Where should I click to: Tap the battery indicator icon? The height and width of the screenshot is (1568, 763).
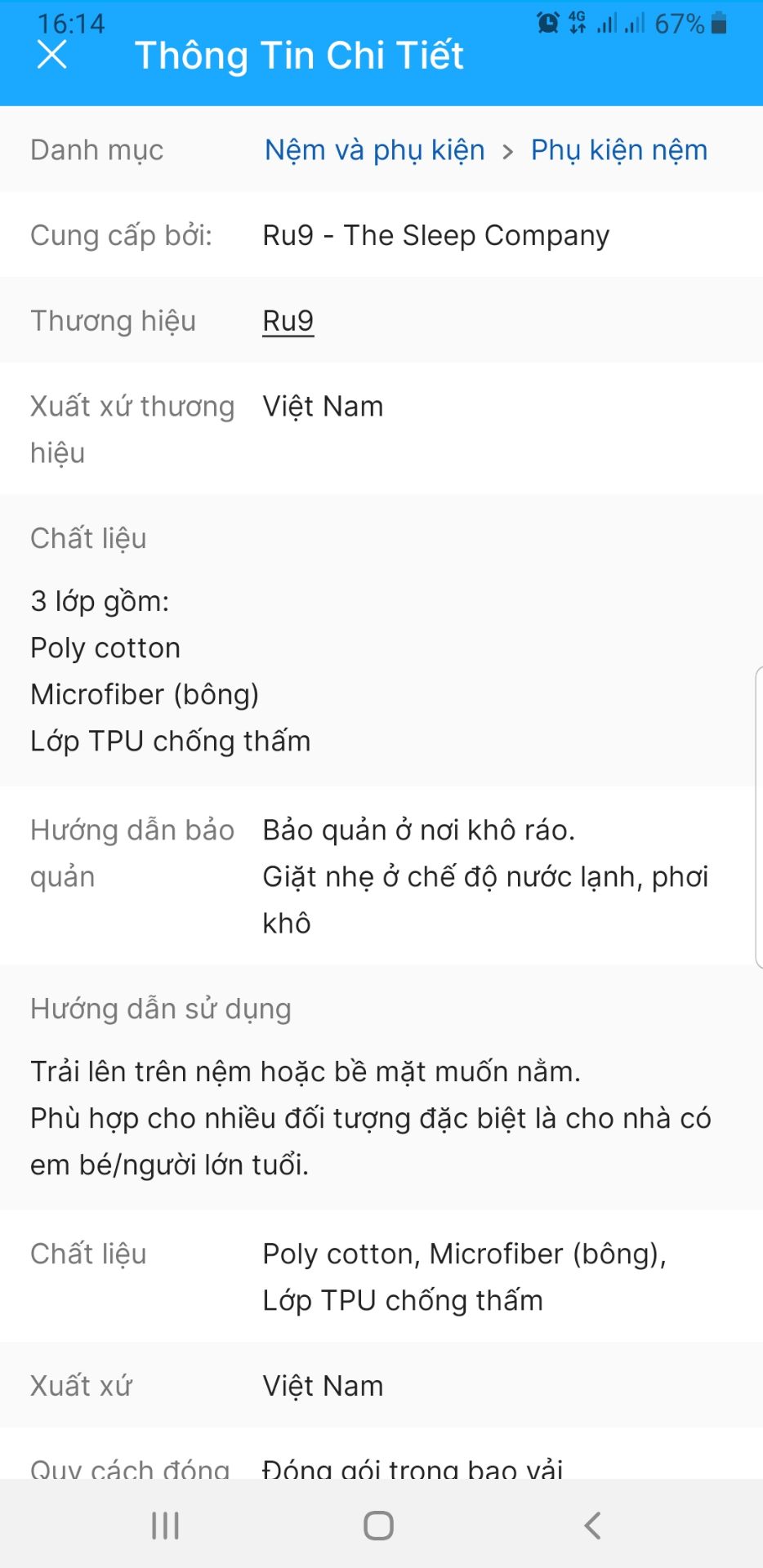pos(719,24)
